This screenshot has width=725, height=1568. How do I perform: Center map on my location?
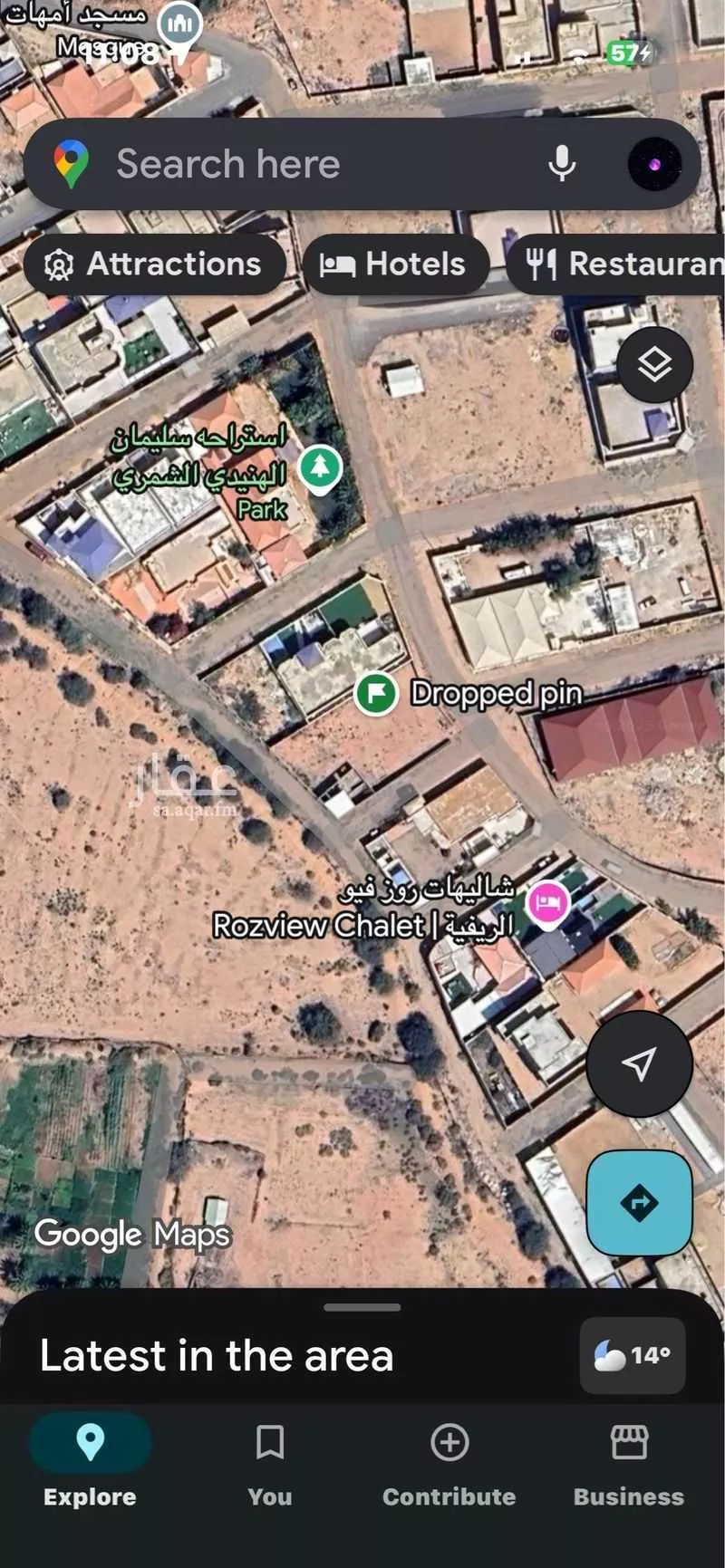pos(640,1063)
